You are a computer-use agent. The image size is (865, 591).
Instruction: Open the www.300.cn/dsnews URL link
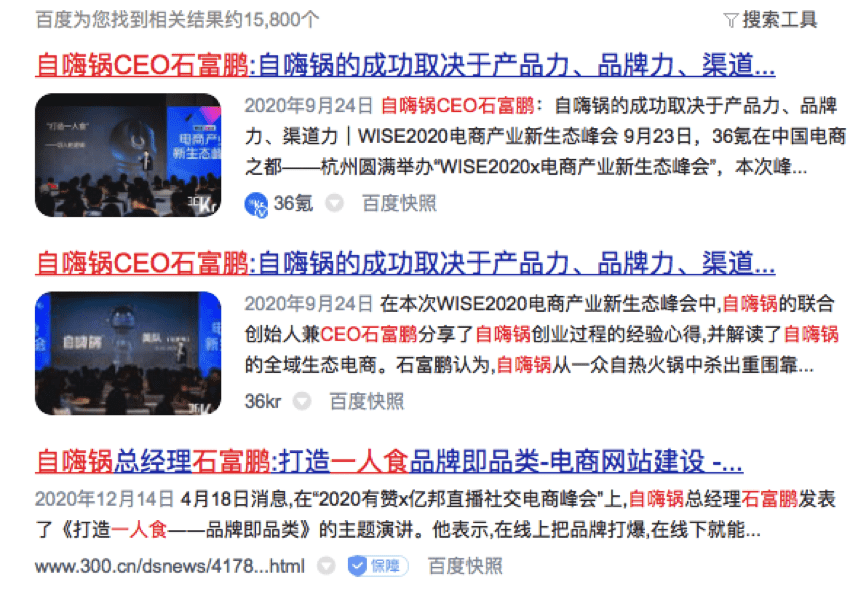(169, 566)
